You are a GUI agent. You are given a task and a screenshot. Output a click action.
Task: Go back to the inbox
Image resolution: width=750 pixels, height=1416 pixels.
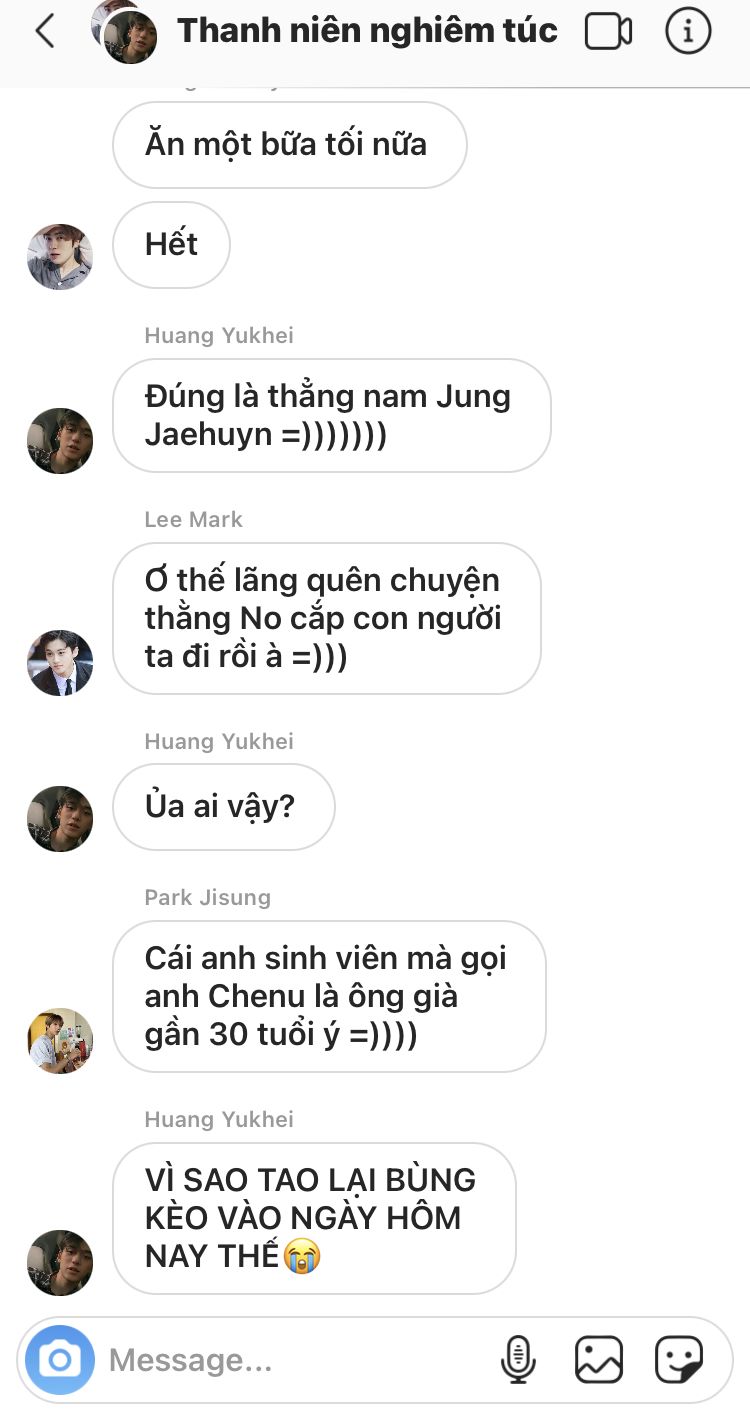click(44, 32)
